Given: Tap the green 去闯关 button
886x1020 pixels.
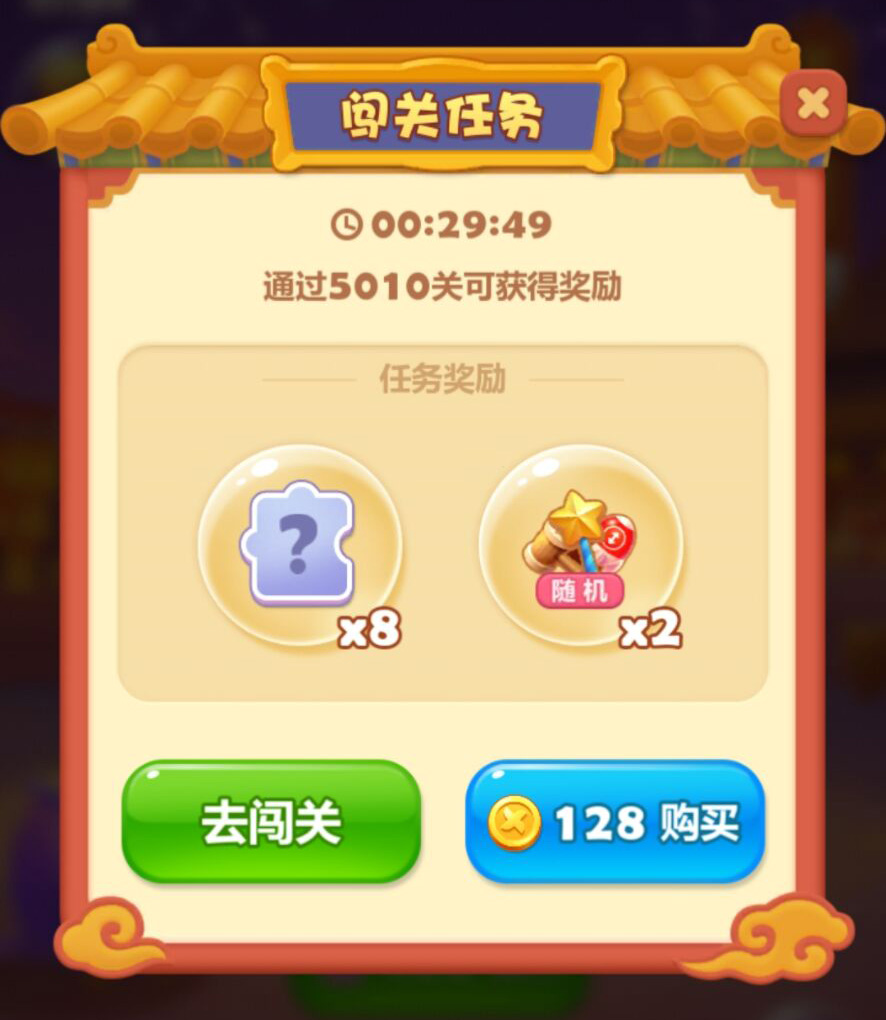Looking at the screenshot, I should point(271,822).
